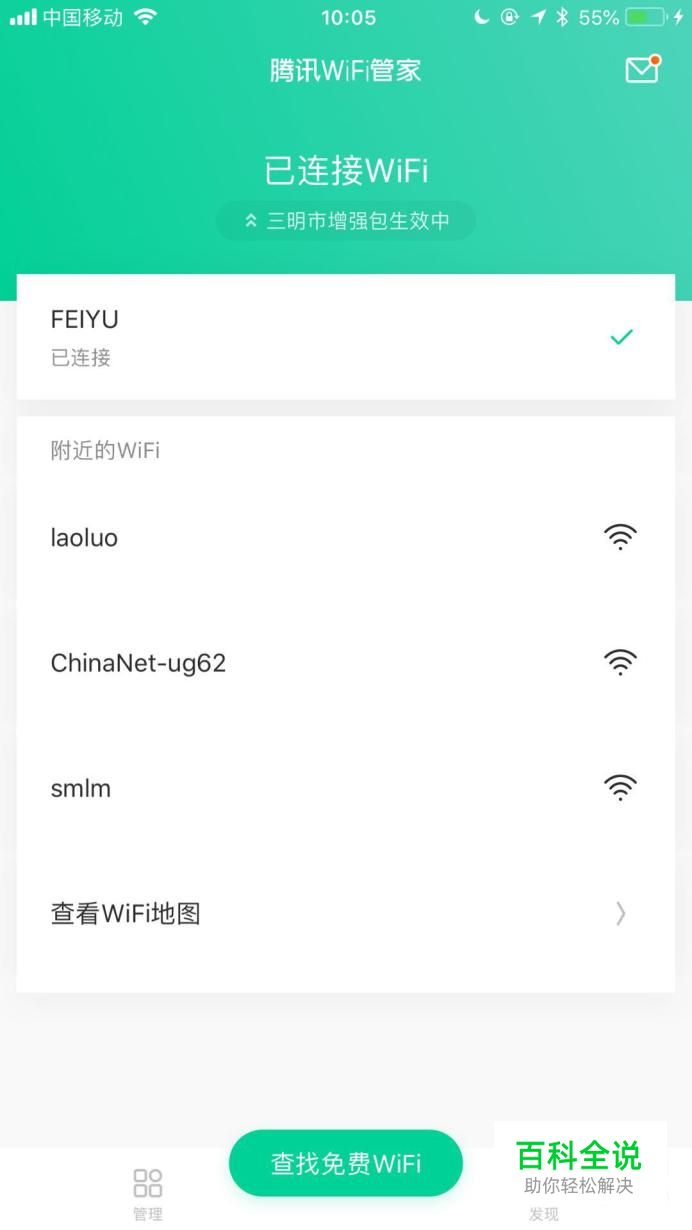Tap the 三明市增强包生效中 chip
Viewport: 692px width, 1230px height.
coord(346,221)
